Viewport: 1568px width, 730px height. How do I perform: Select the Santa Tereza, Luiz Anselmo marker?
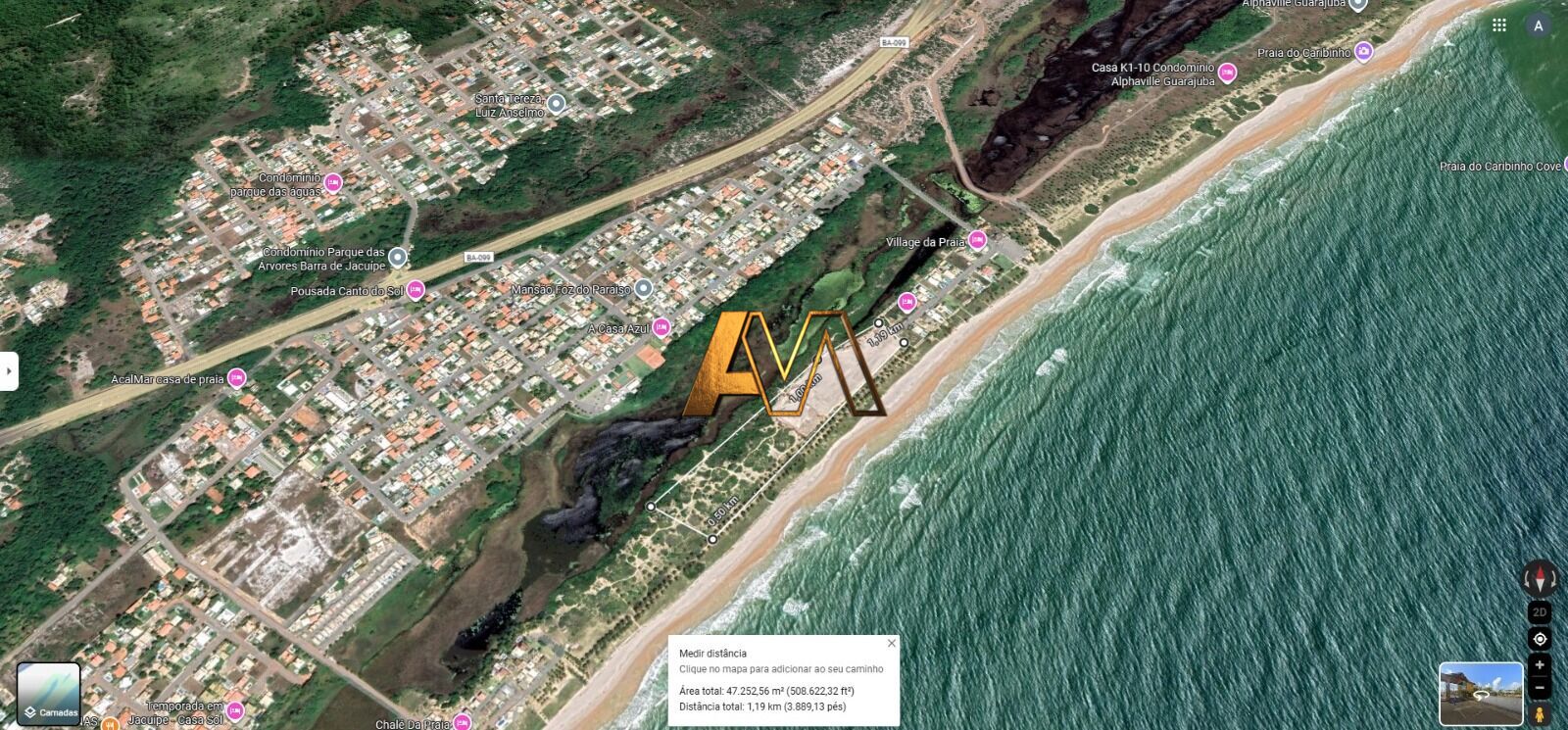click(556, 104)
